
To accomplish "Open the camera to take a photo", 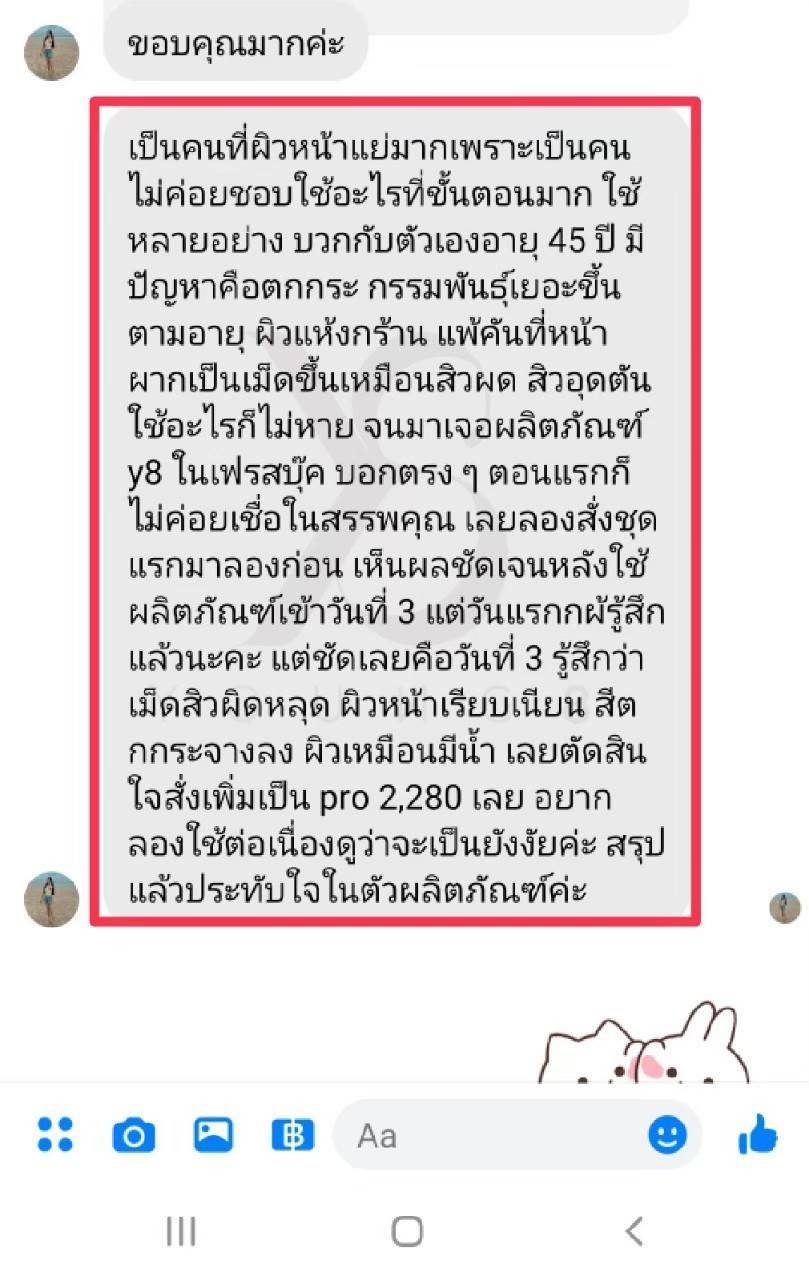I will pos(134,1135).
